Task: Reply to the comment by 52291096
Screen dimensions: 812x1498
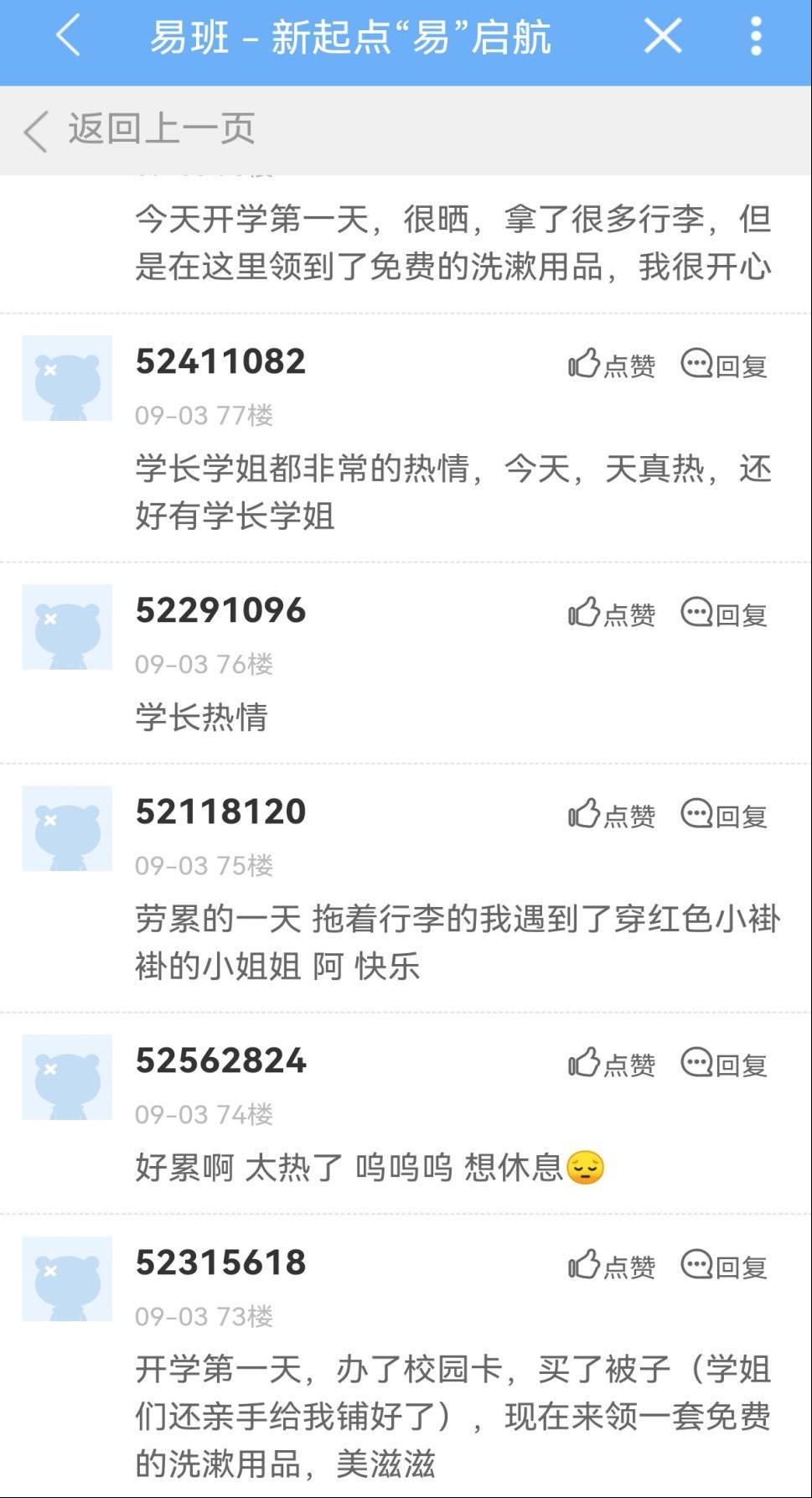Action: pos(724,614)
